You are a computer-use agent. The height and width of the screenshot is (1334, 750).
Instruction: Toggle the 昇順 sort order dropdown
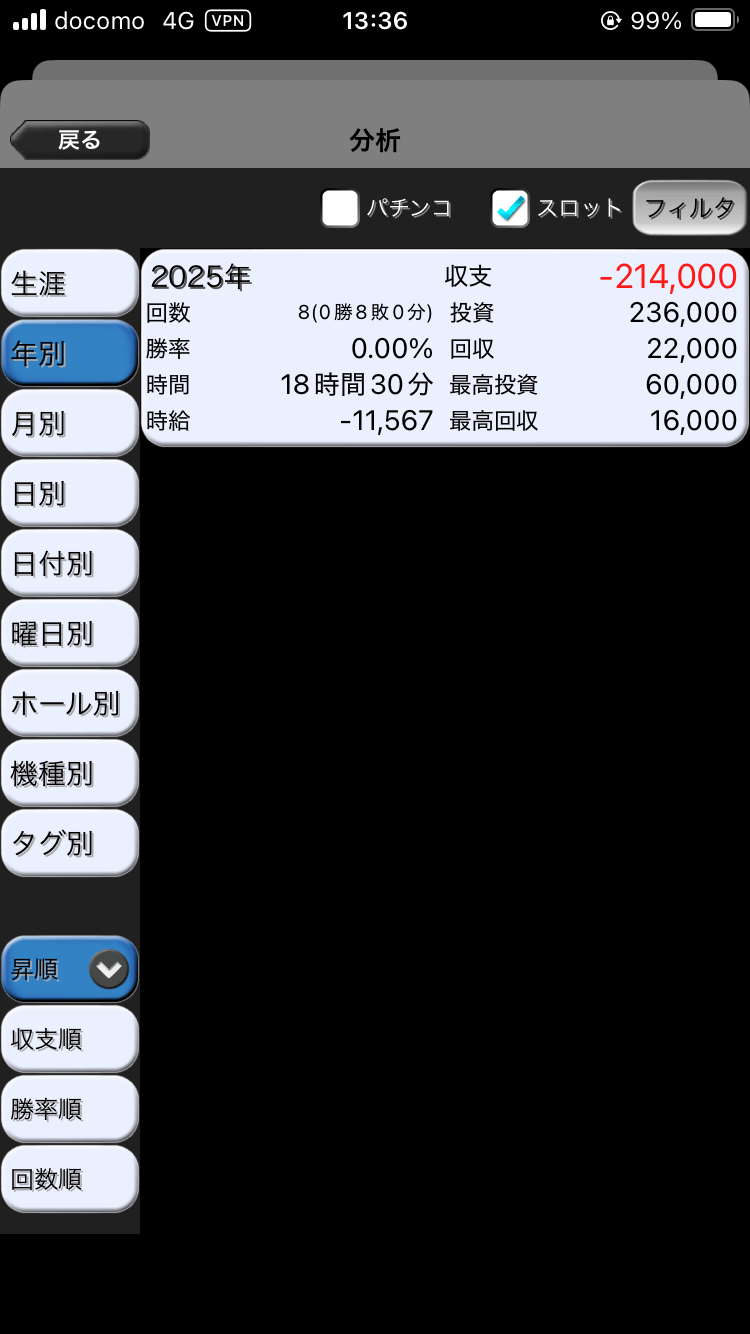point(69,970)
